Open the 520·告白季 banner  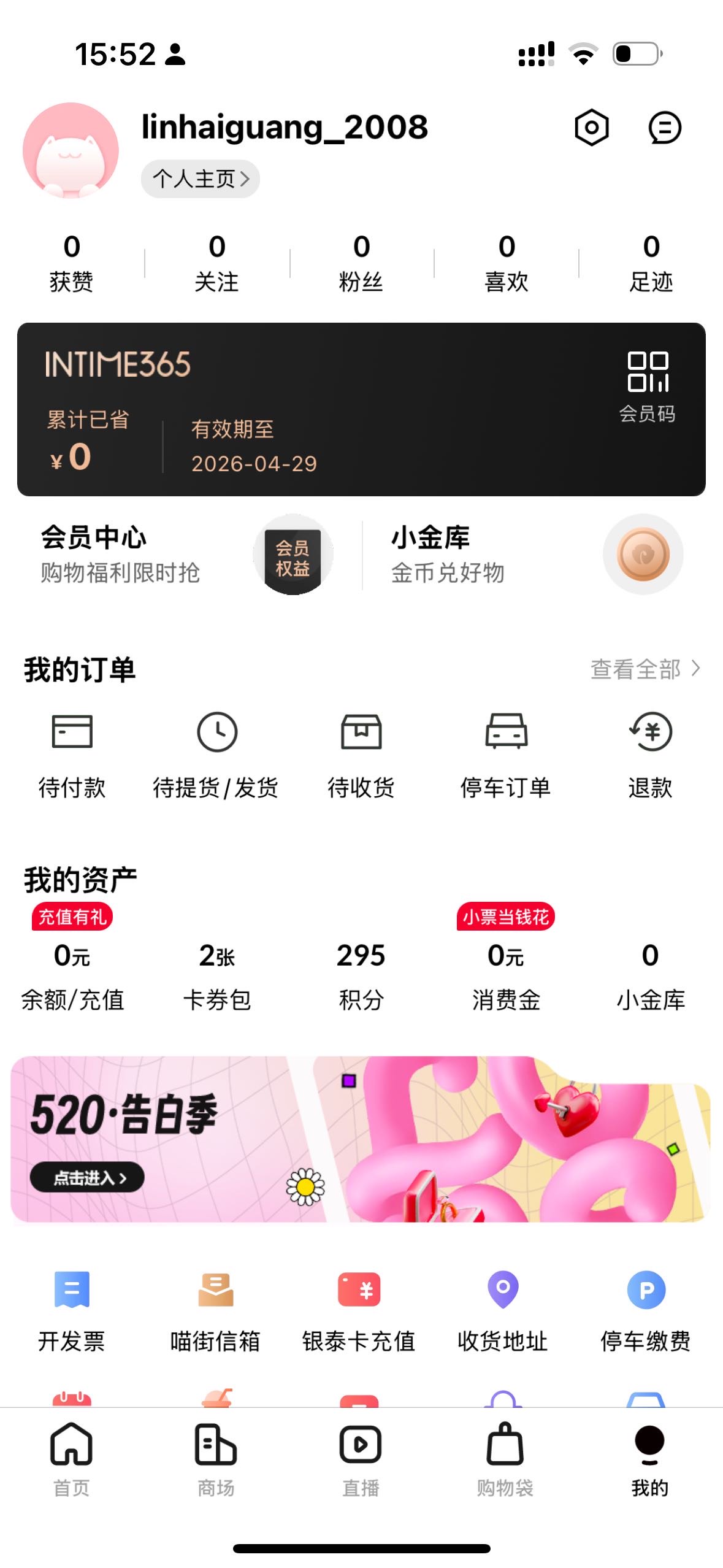point(361,1139)
